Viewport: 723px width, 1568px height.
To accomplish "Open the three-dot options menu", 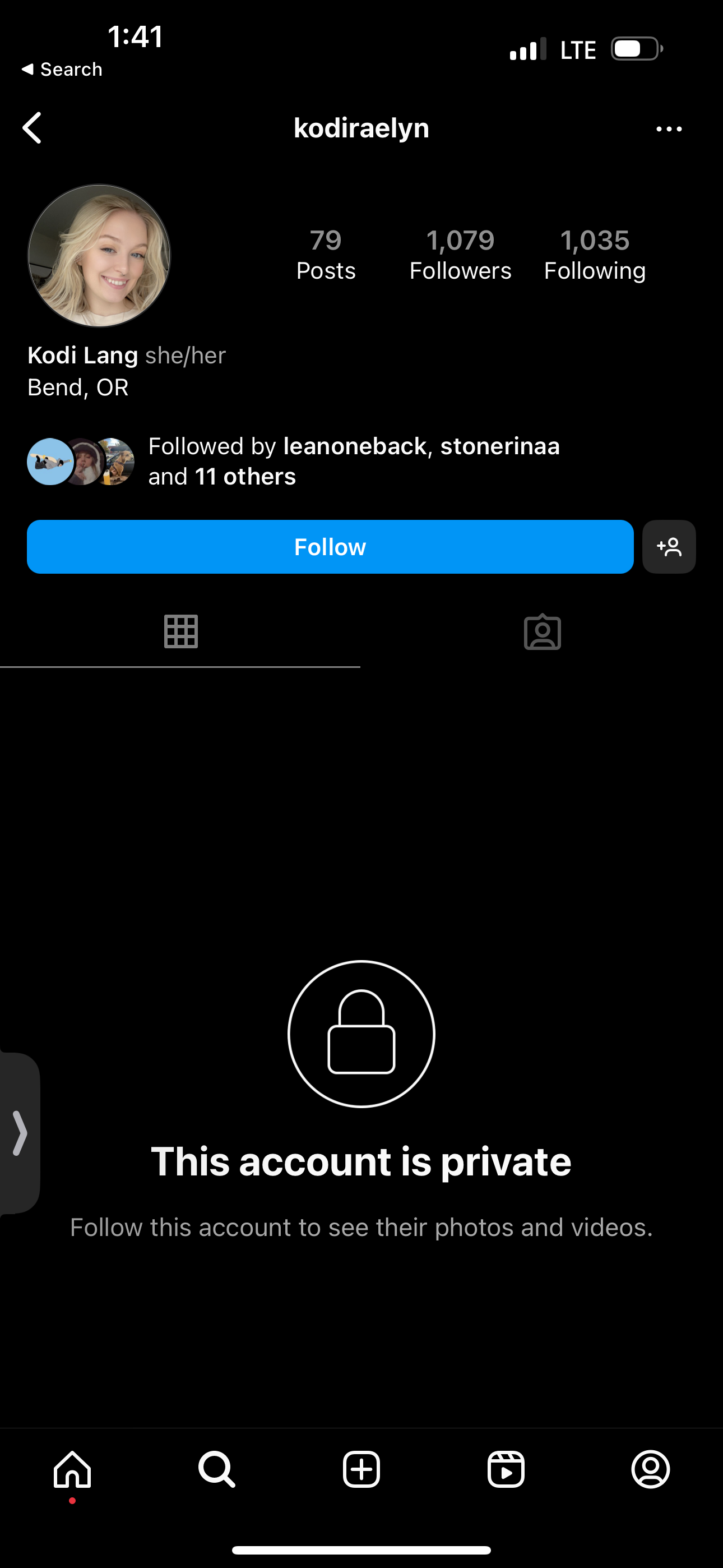I will [669, 129].
